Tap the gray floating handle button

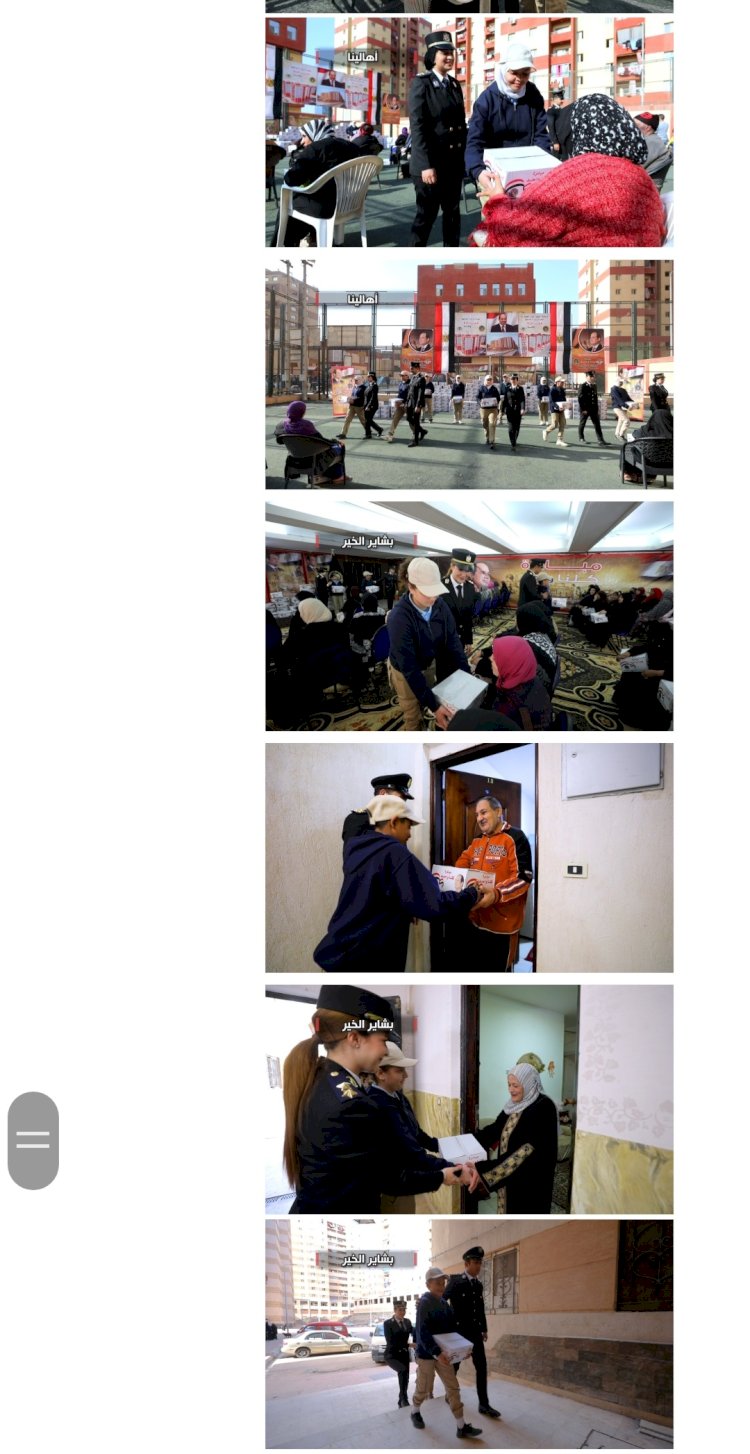(33, 1140)
